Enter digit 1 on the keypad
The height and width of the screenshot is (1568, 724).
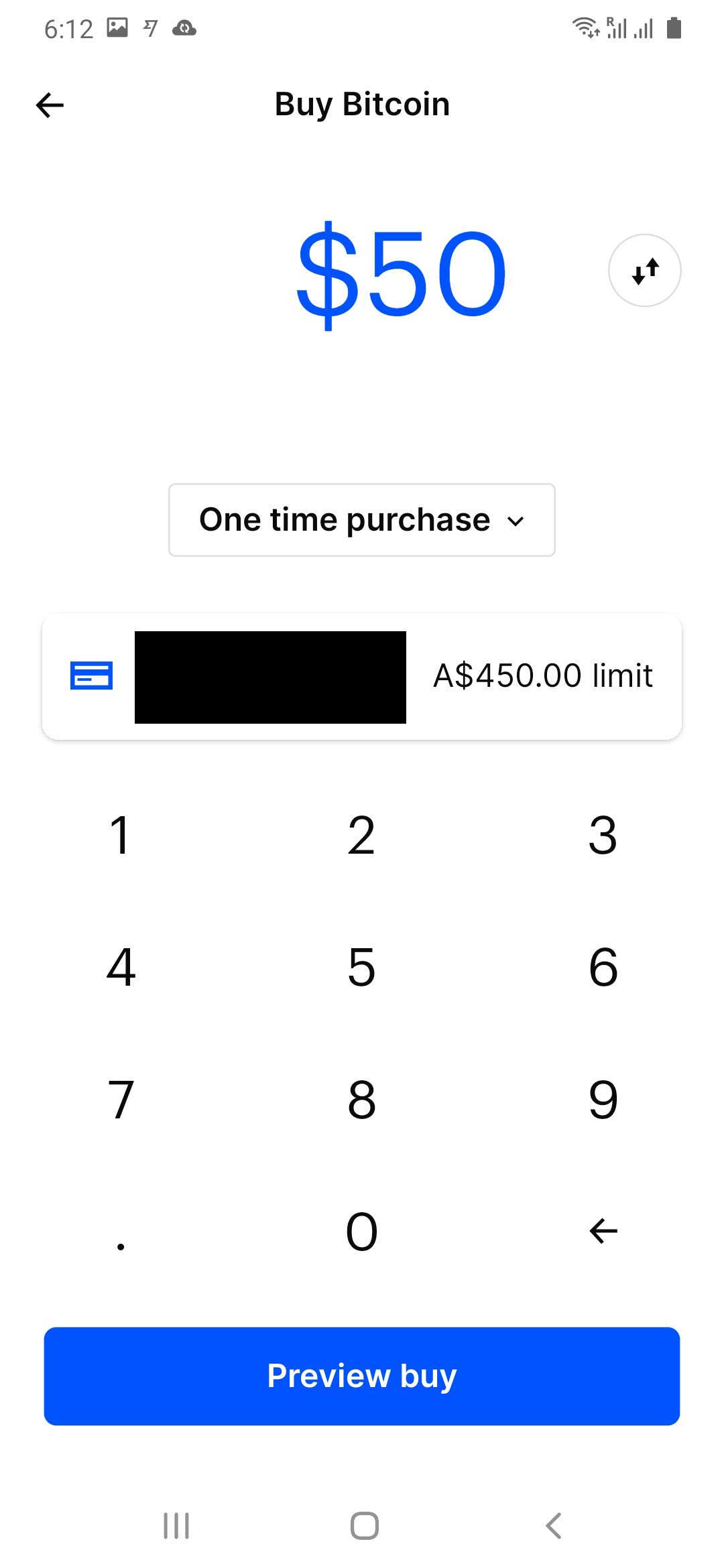(x=121, y=836)
